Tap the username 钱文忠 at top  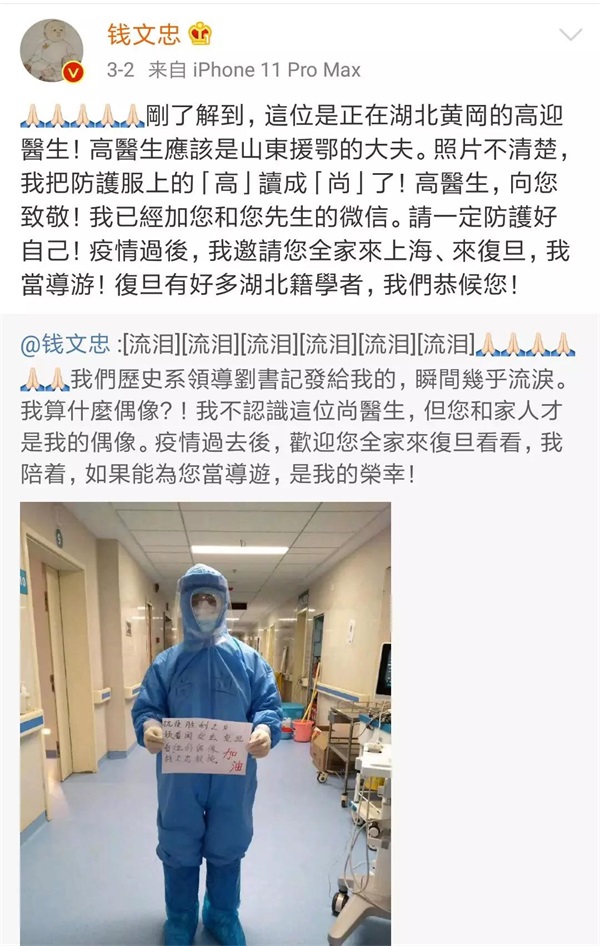[144, 34]
